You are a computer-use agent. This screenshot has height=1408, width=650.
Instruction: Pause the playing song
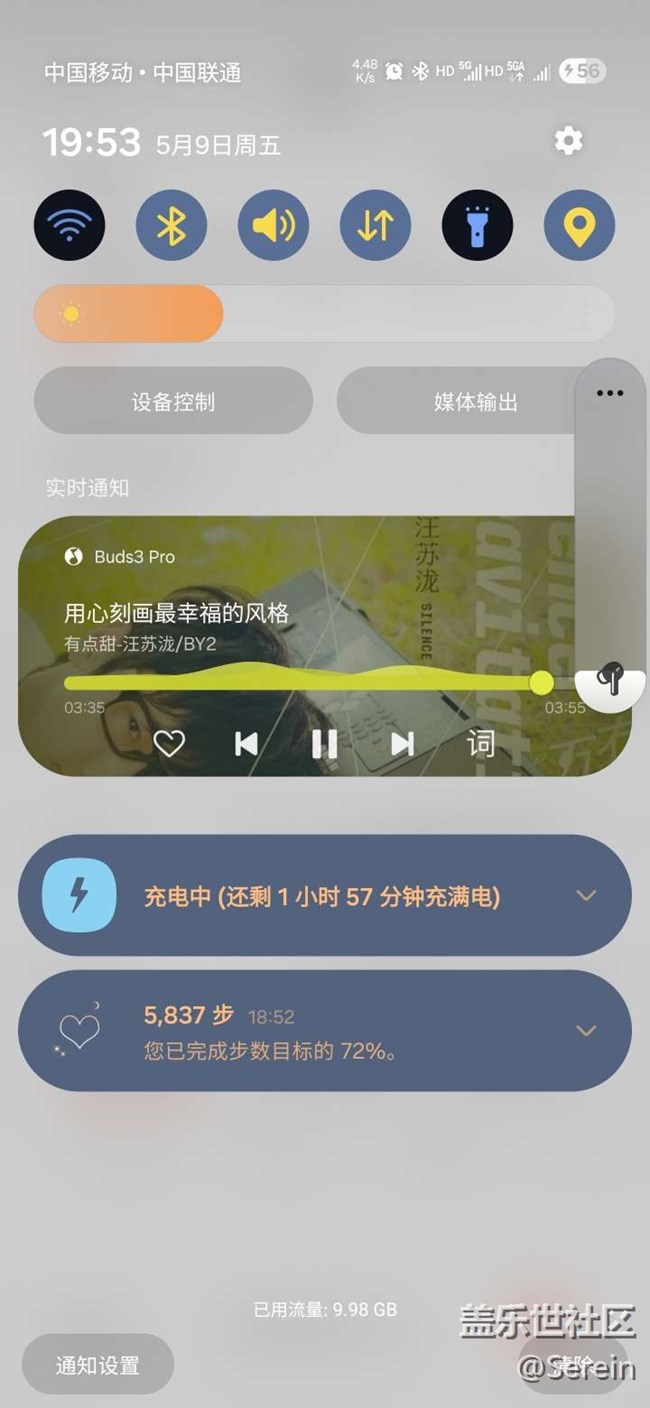(x=324, y=743)
